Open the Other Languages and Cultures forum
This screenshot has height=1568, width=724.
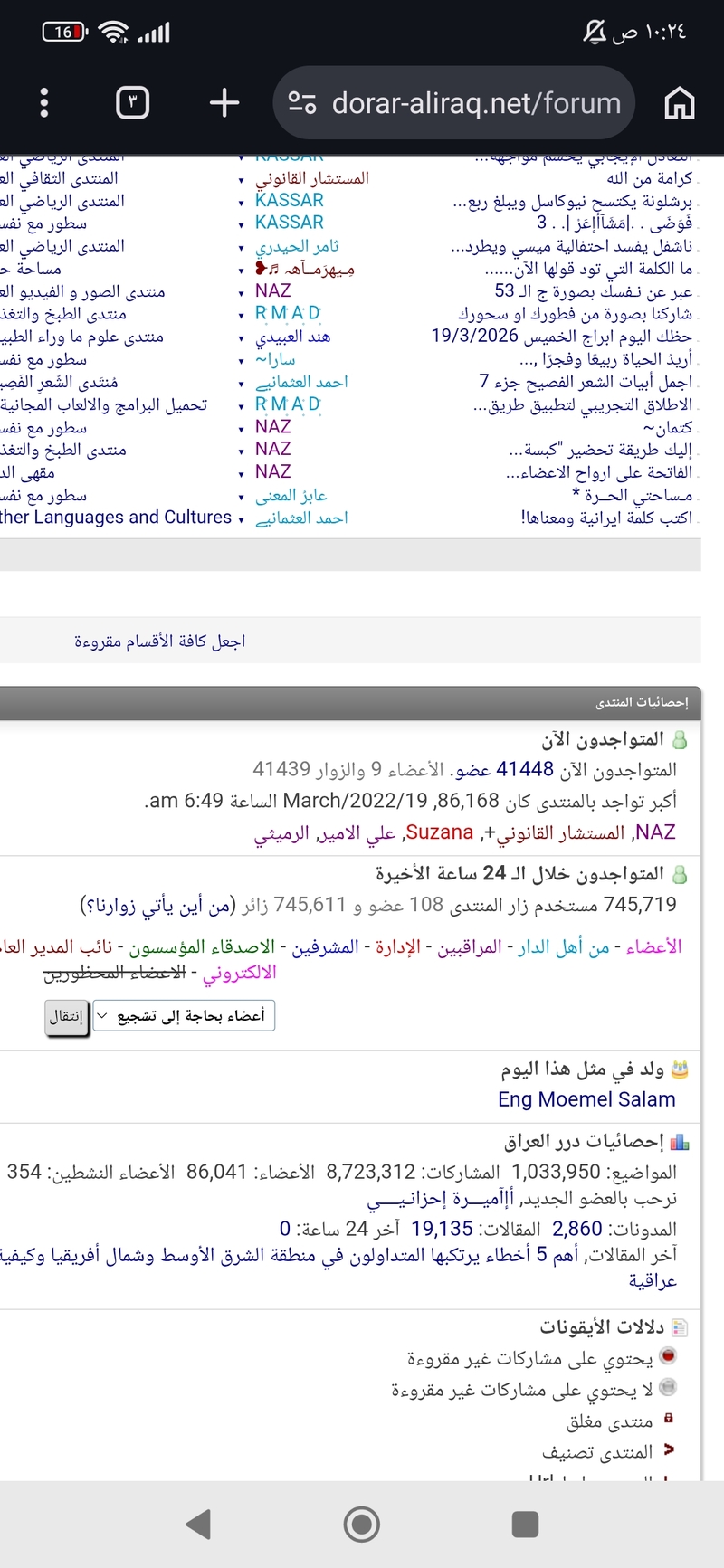[x=116, y=518]
